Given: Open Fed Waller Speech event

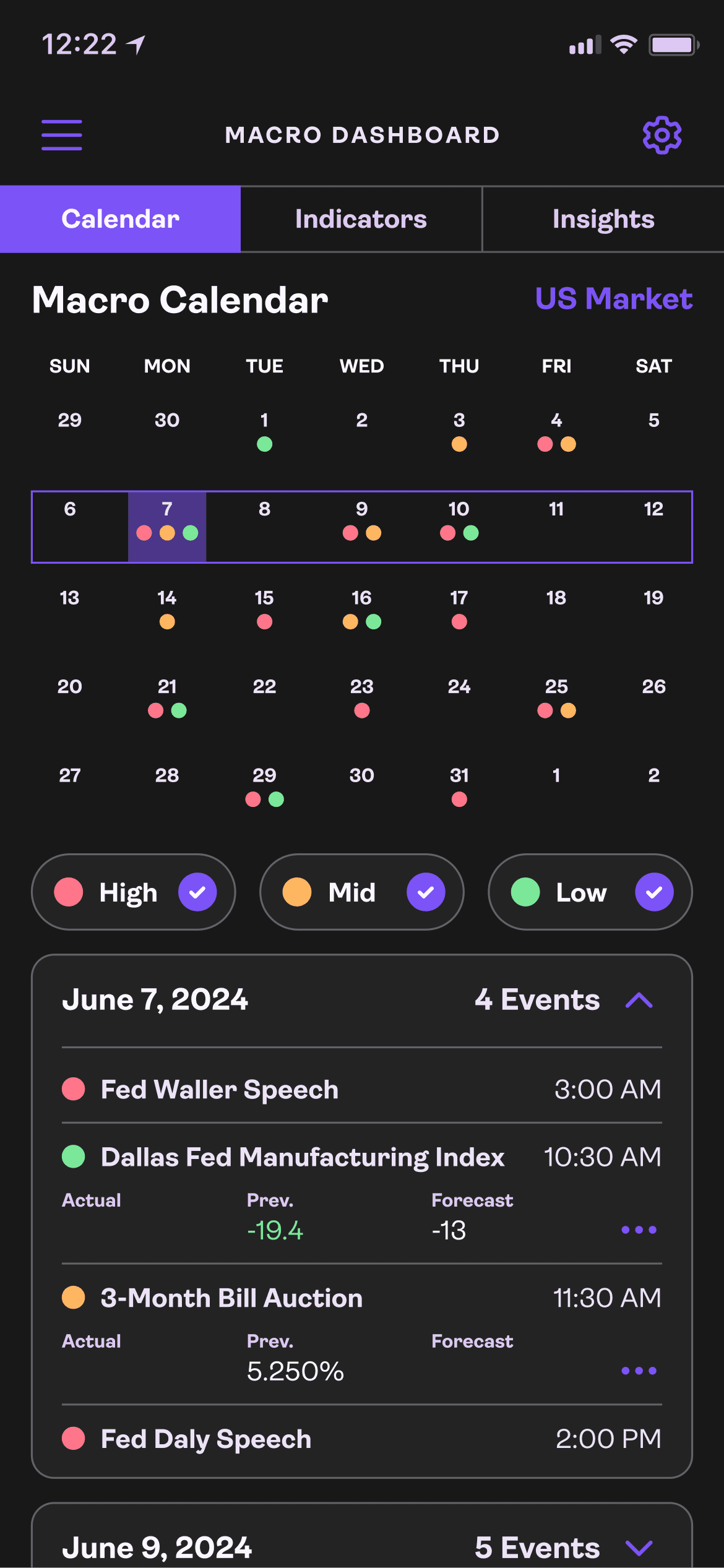Looking at the screenshot, I should tap(362, 1089).
